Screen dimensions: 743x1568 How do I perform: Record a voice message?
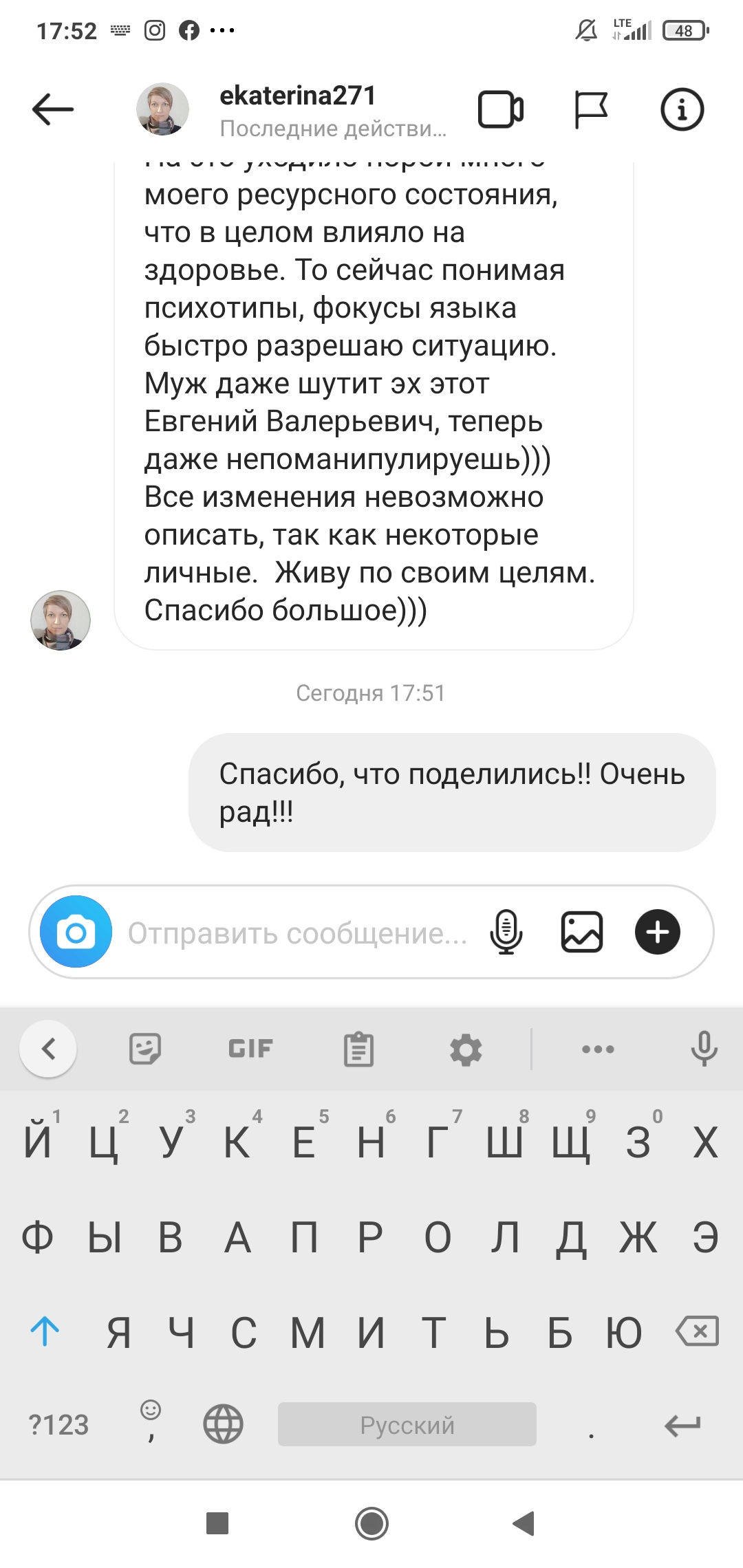pyautogui.click(x=506, y=932)
